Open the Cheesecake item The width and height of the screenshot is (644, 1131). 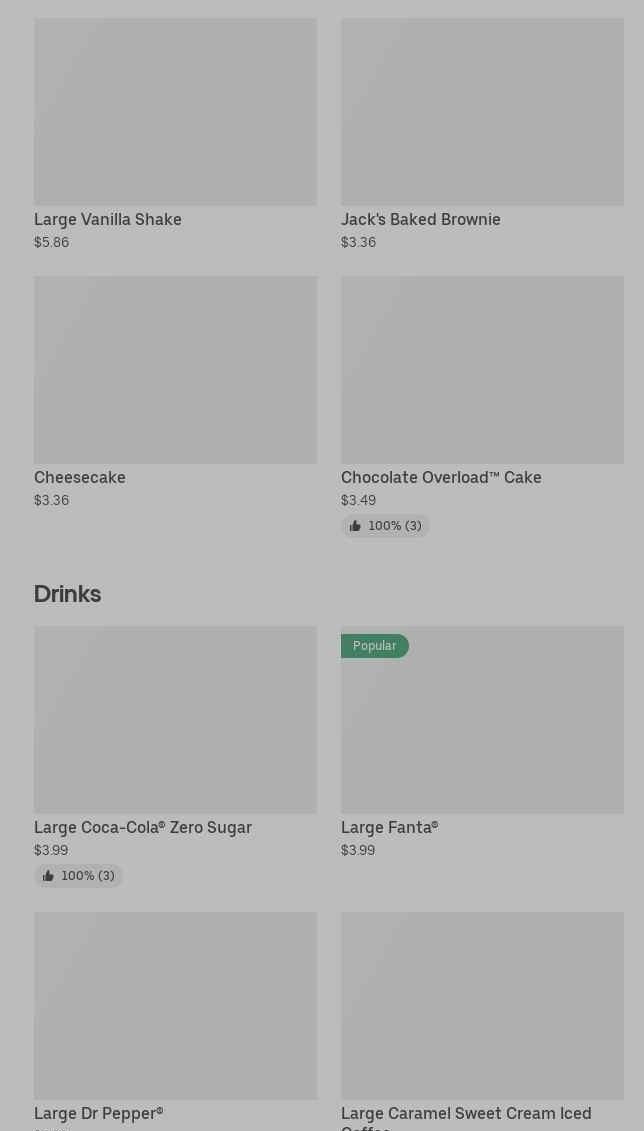[175, 392]
